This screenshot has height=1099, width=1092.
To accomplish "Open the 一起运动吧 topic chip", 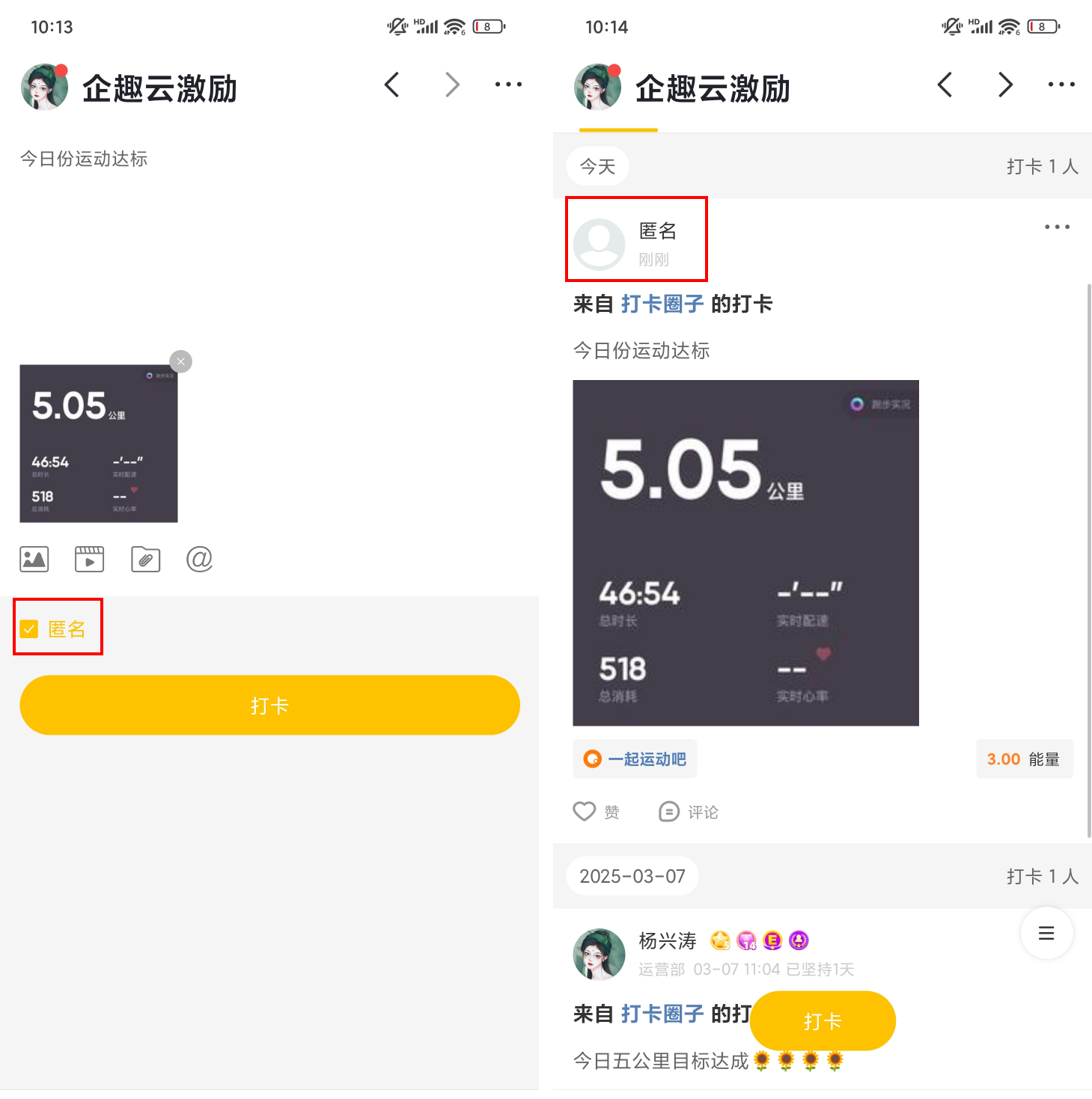I will [x=635, y=759].
